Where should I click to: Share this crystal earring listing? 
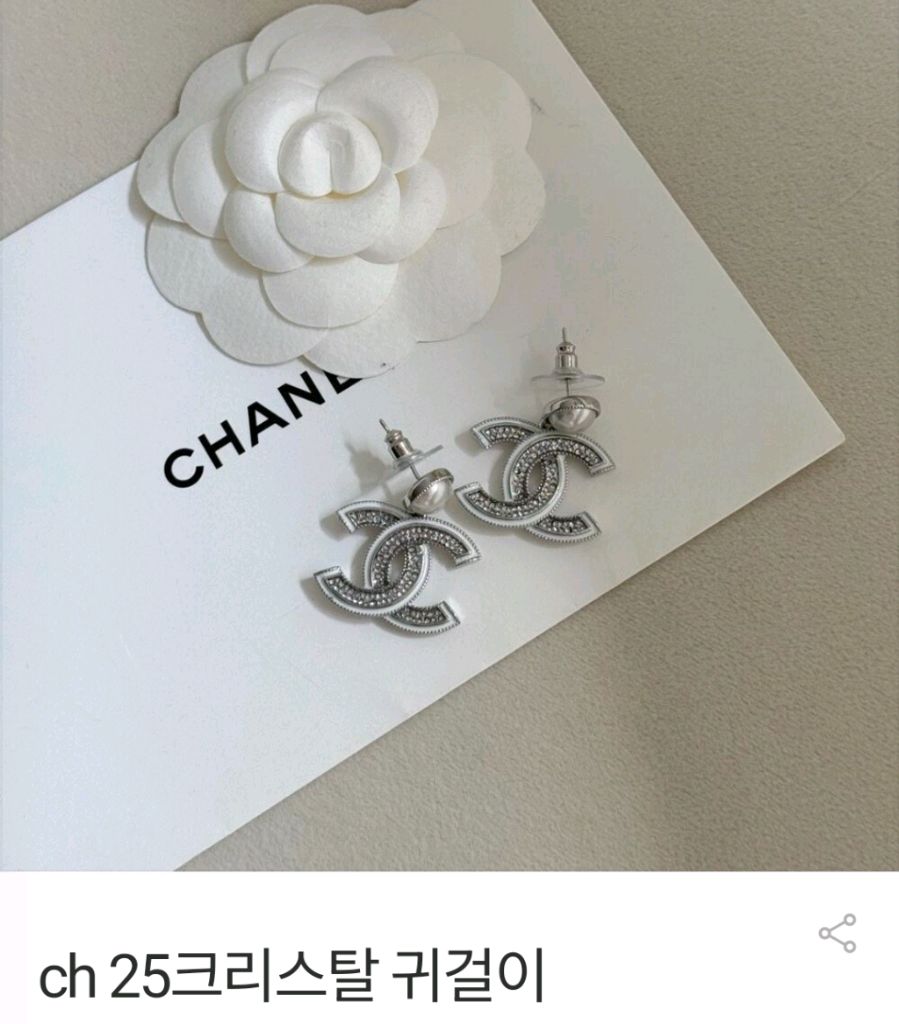tap(837, 933)
